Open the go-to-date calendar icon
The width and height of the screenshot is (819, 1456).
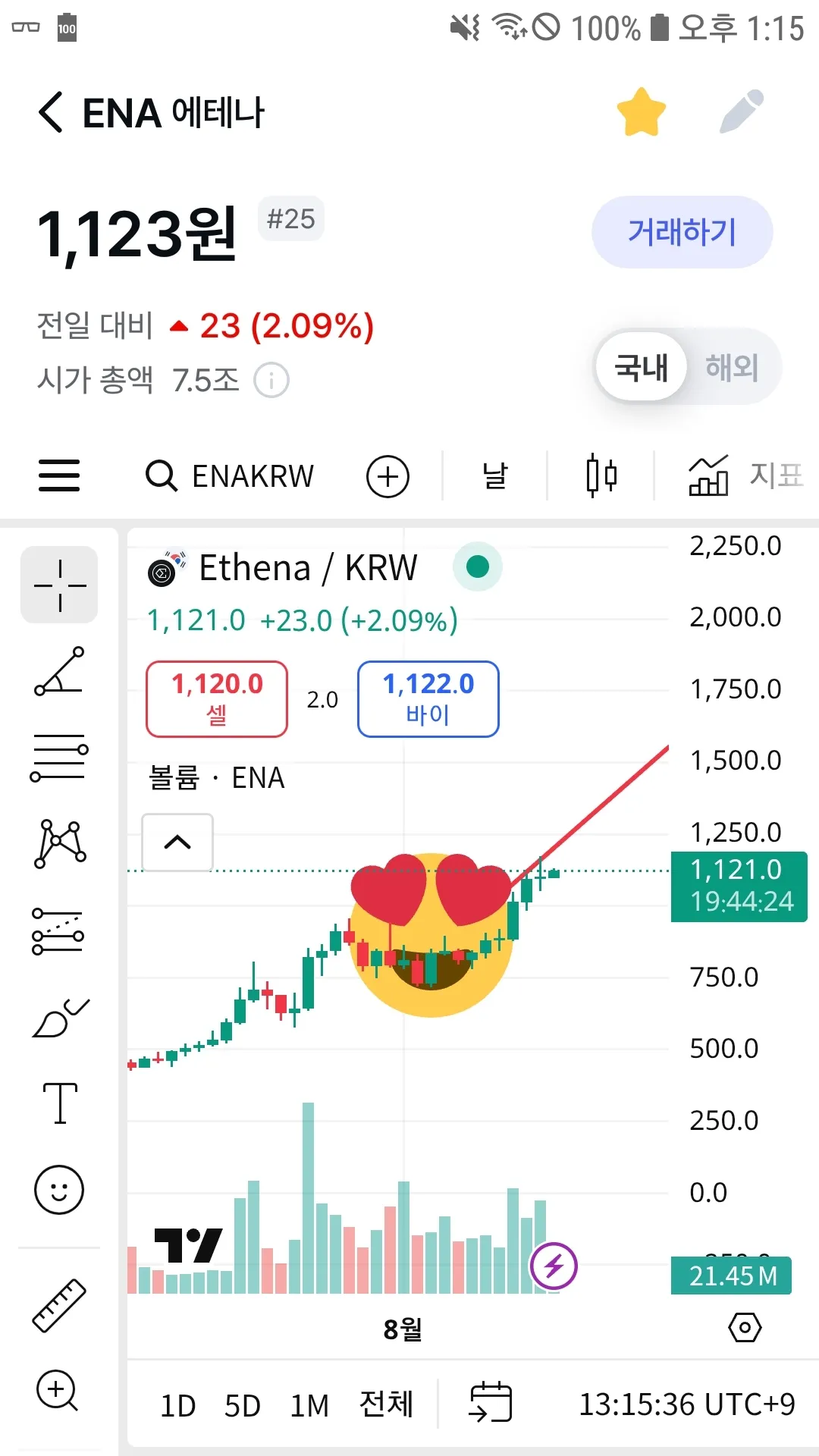(x=491, y=1402)
